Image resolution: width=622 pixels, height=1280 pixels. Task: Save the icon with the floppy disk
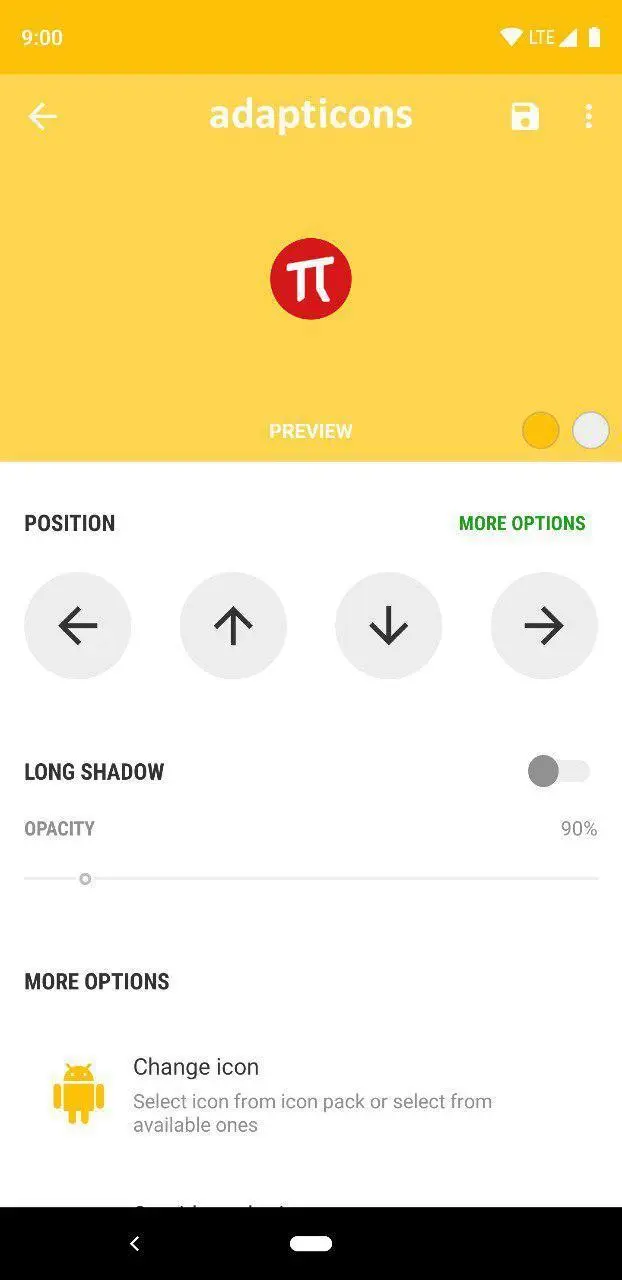(525, 116)
